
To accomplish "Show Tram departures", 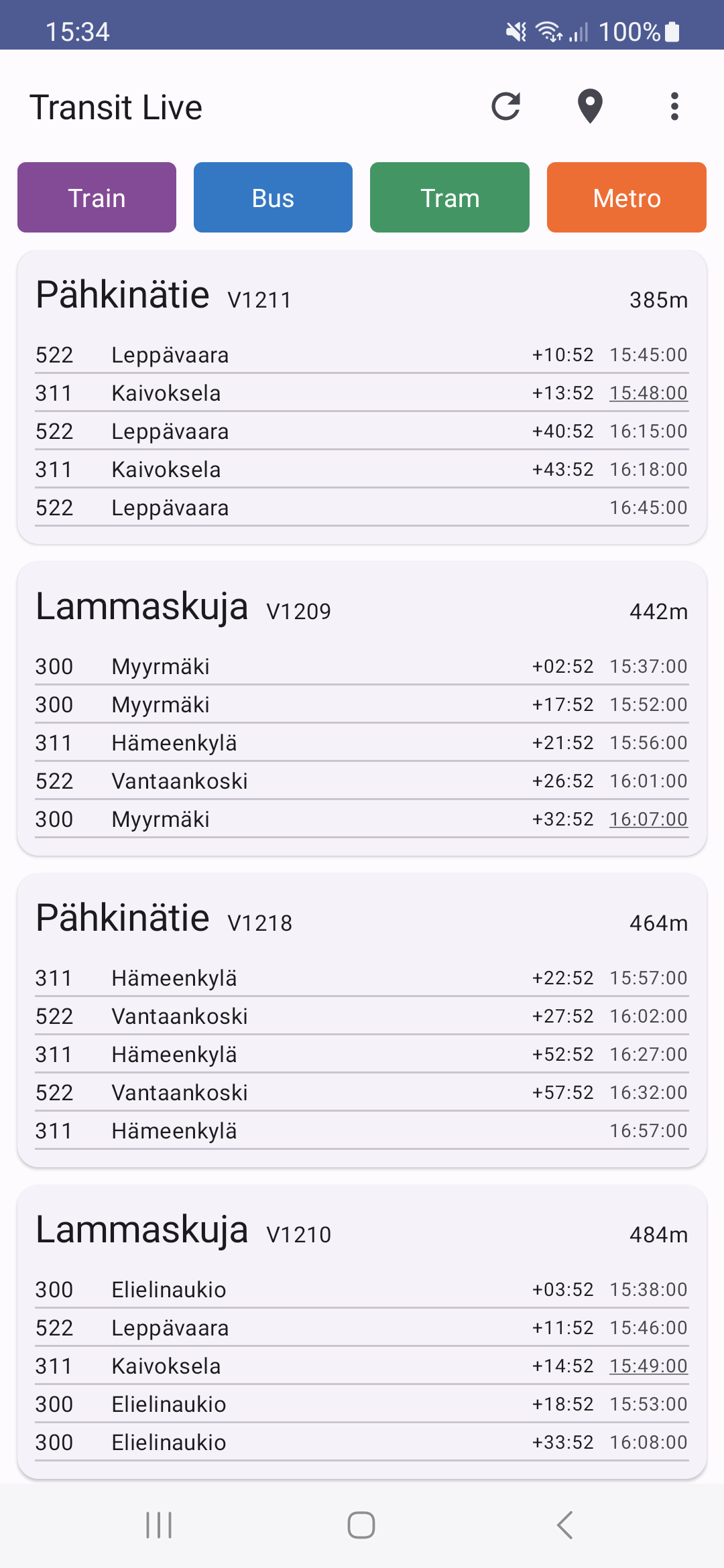I will click(x=450, y=198).
